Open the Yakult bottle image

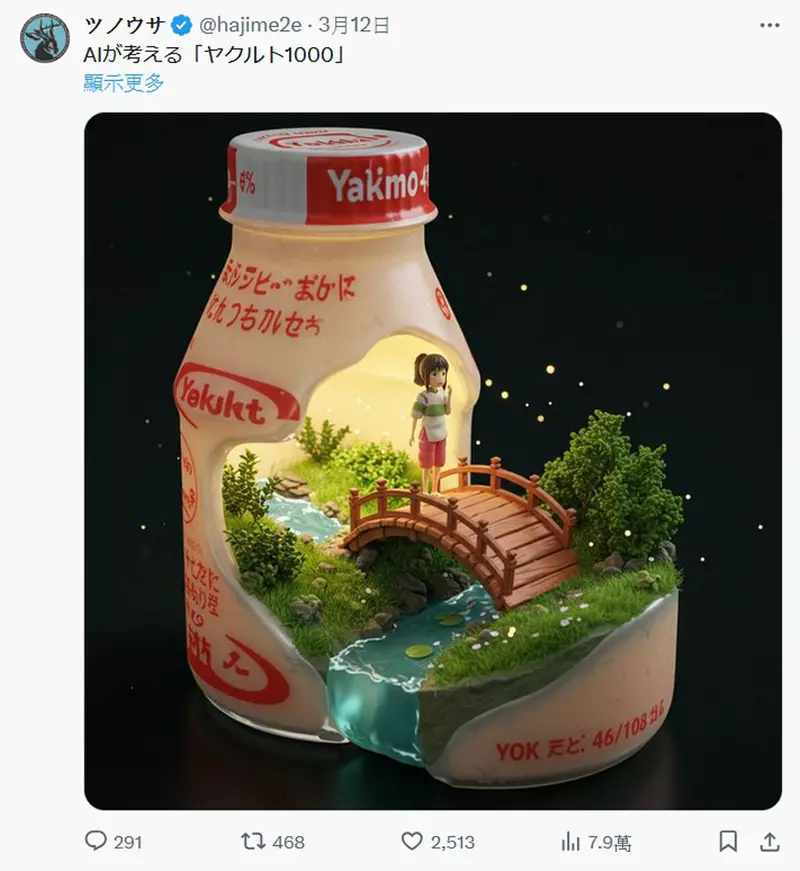click(432, 460)
